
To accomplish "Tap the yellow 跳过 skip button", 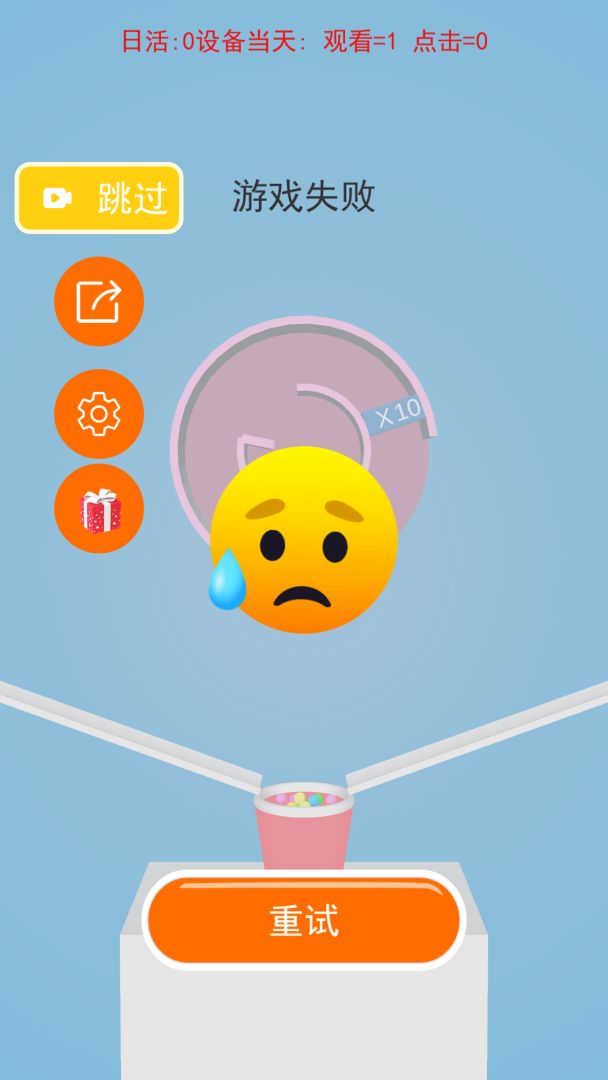I will pos(99,198).
